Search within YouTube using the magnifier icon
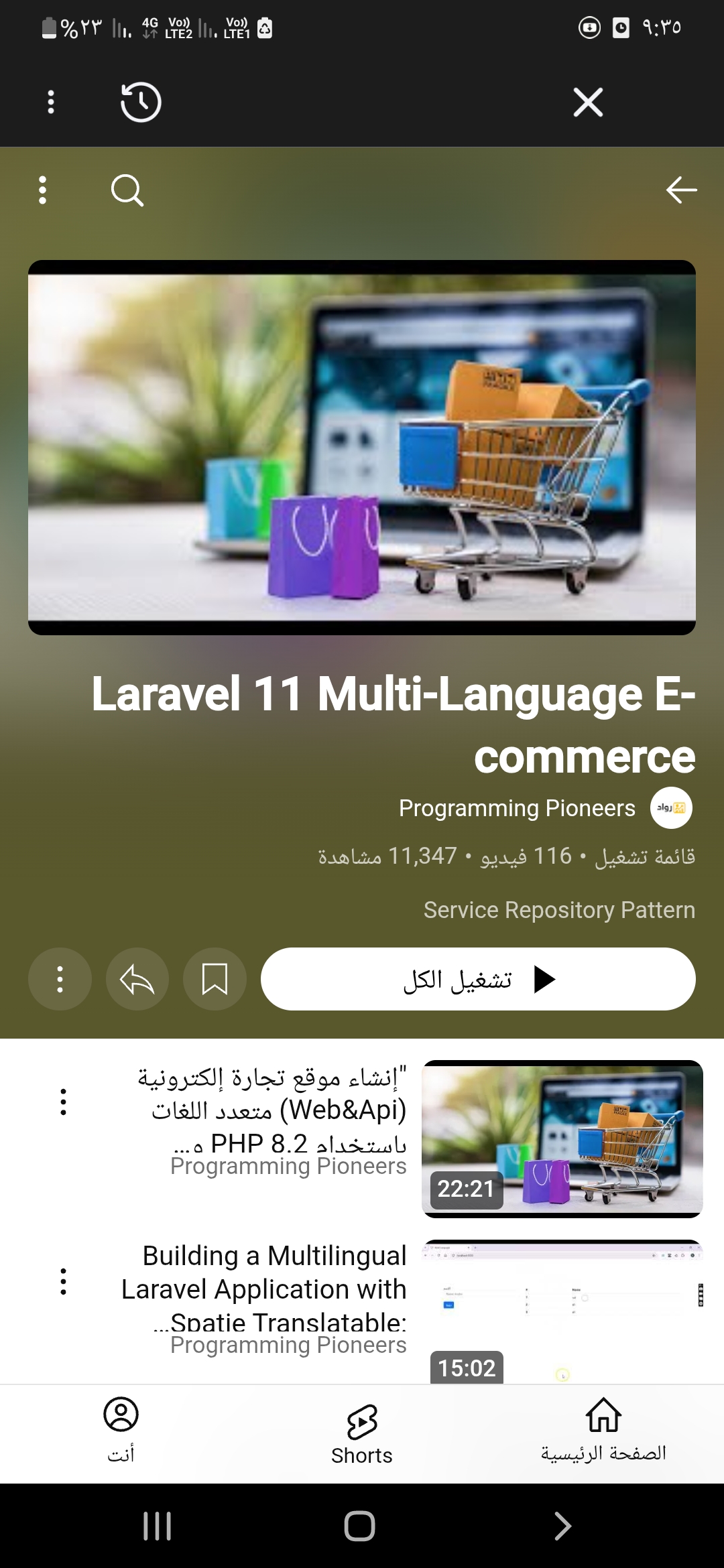The width and height of the screenshot is (724, 1568). 127,190
